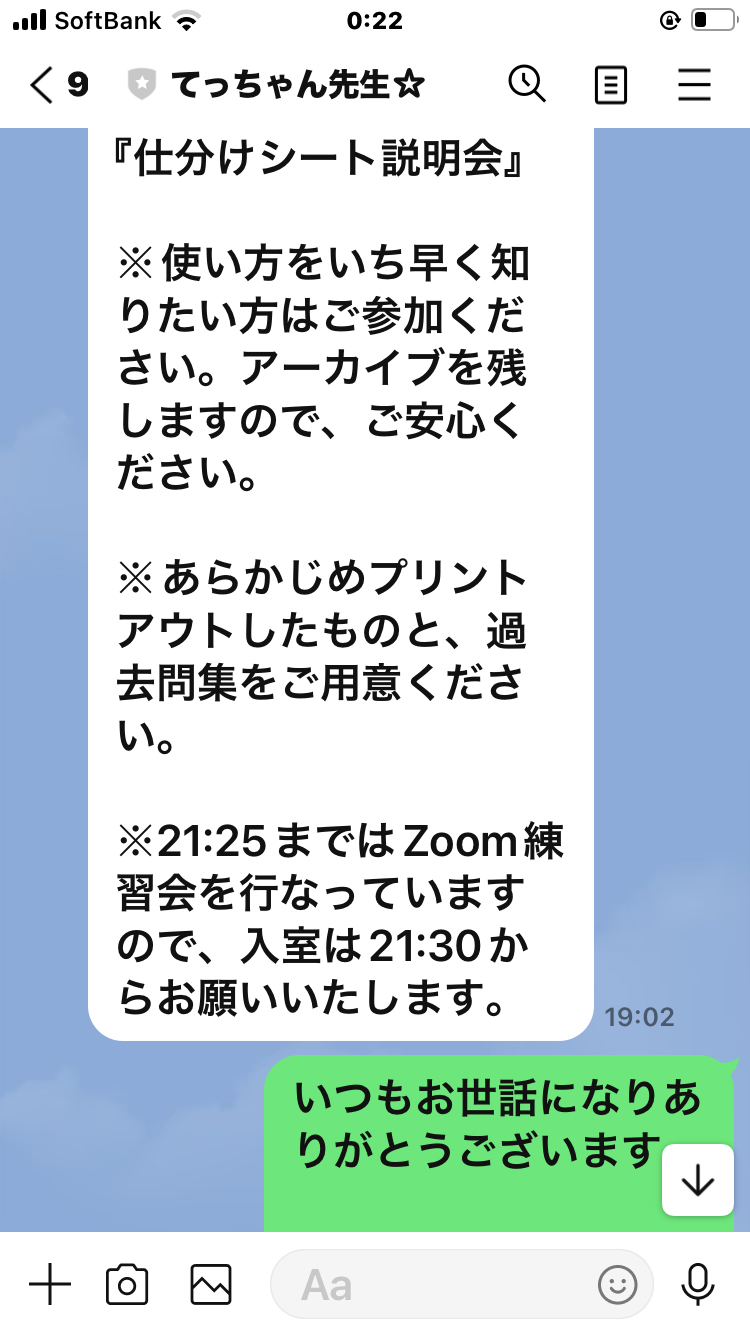This screenshot has height=1334, width=750.
Task: Search within this chat
Action: click(527, 85)
